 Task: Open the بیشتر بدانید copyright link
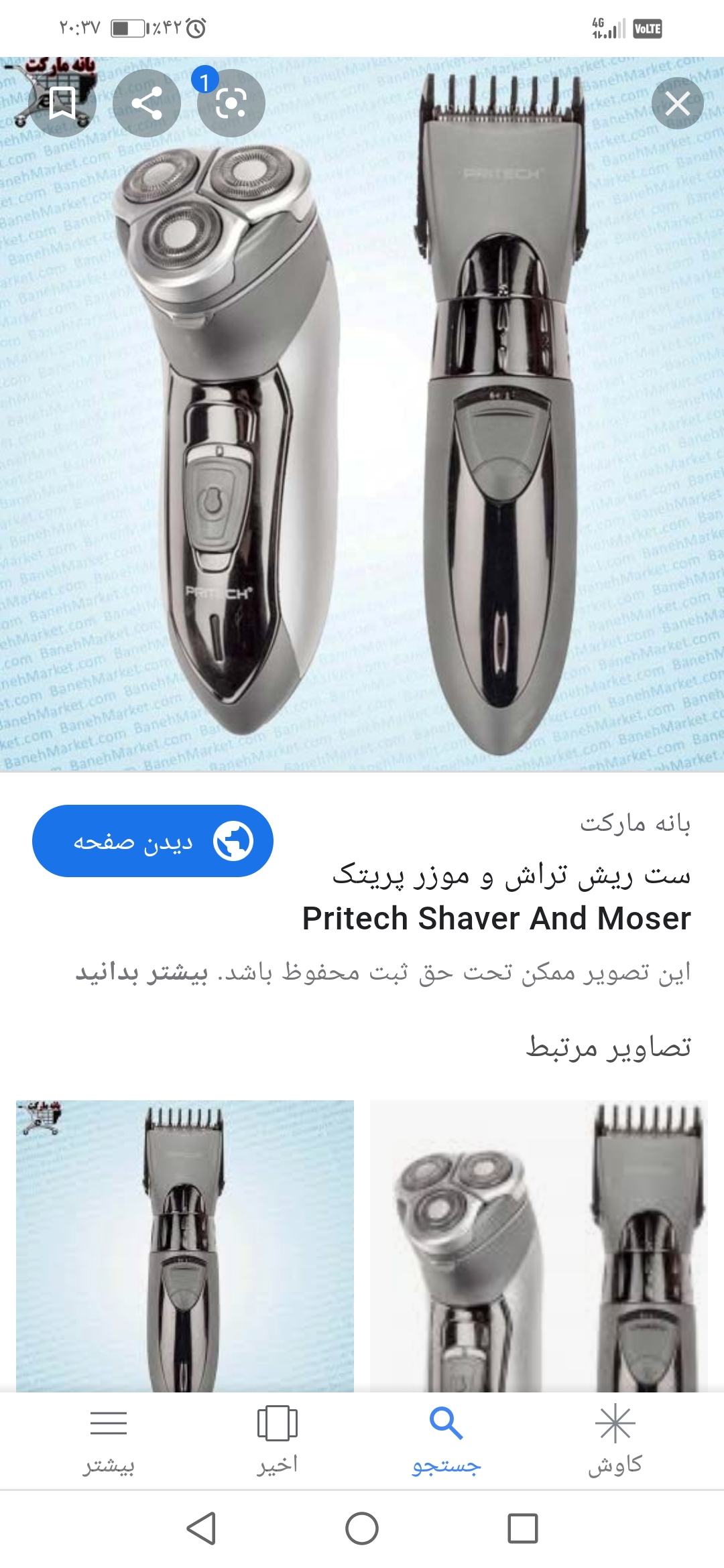(141, 972)
